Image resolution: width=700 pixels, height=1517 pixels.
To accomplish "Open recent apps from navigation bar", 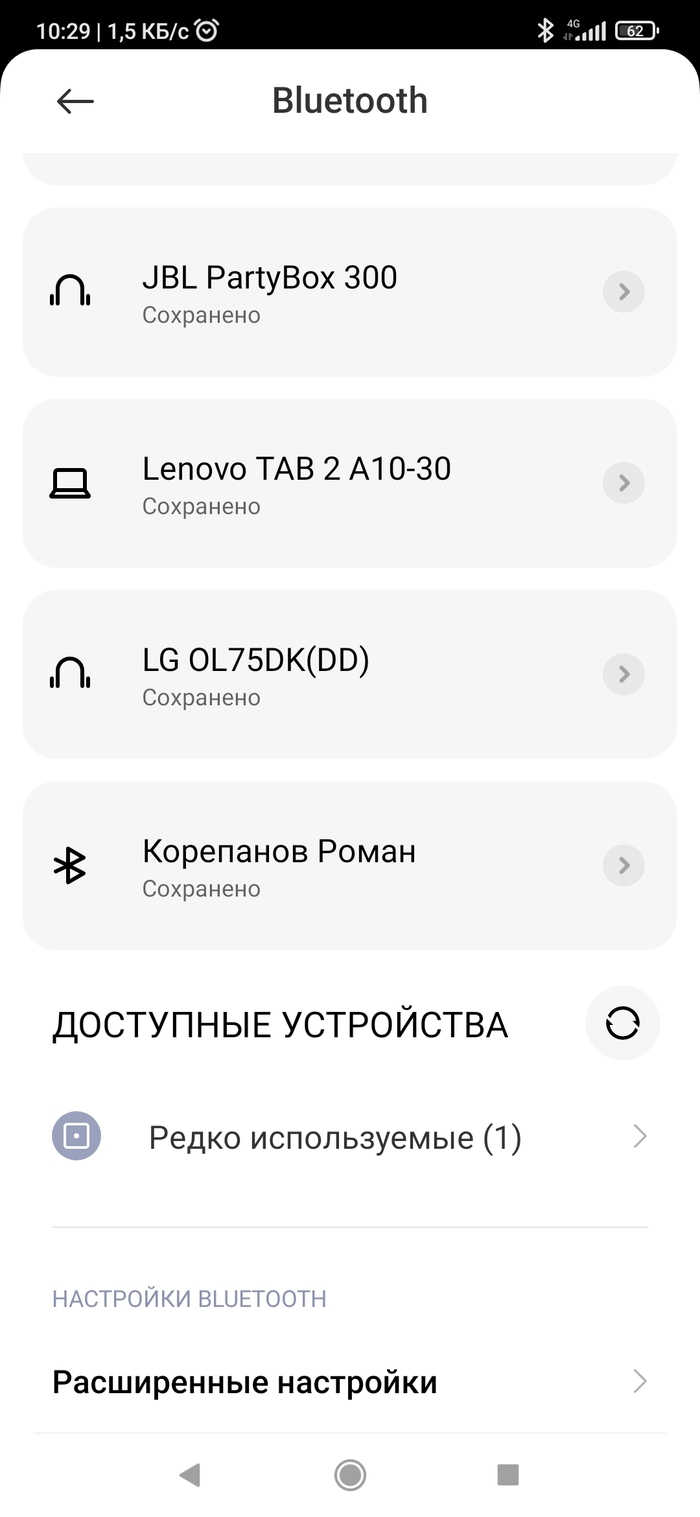I will click(508, 1474).
